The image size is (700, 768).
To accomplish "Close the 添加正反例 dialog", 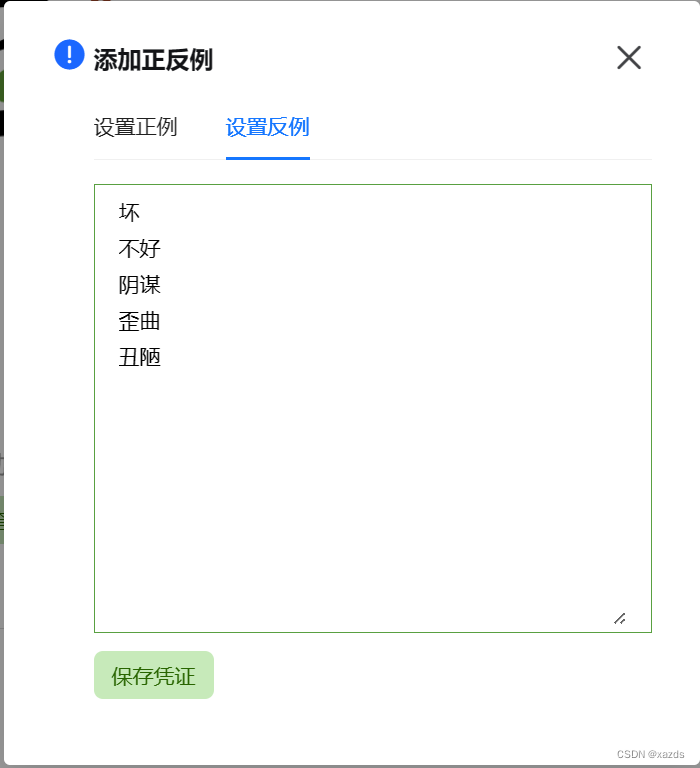I will (x=628, y=58).
